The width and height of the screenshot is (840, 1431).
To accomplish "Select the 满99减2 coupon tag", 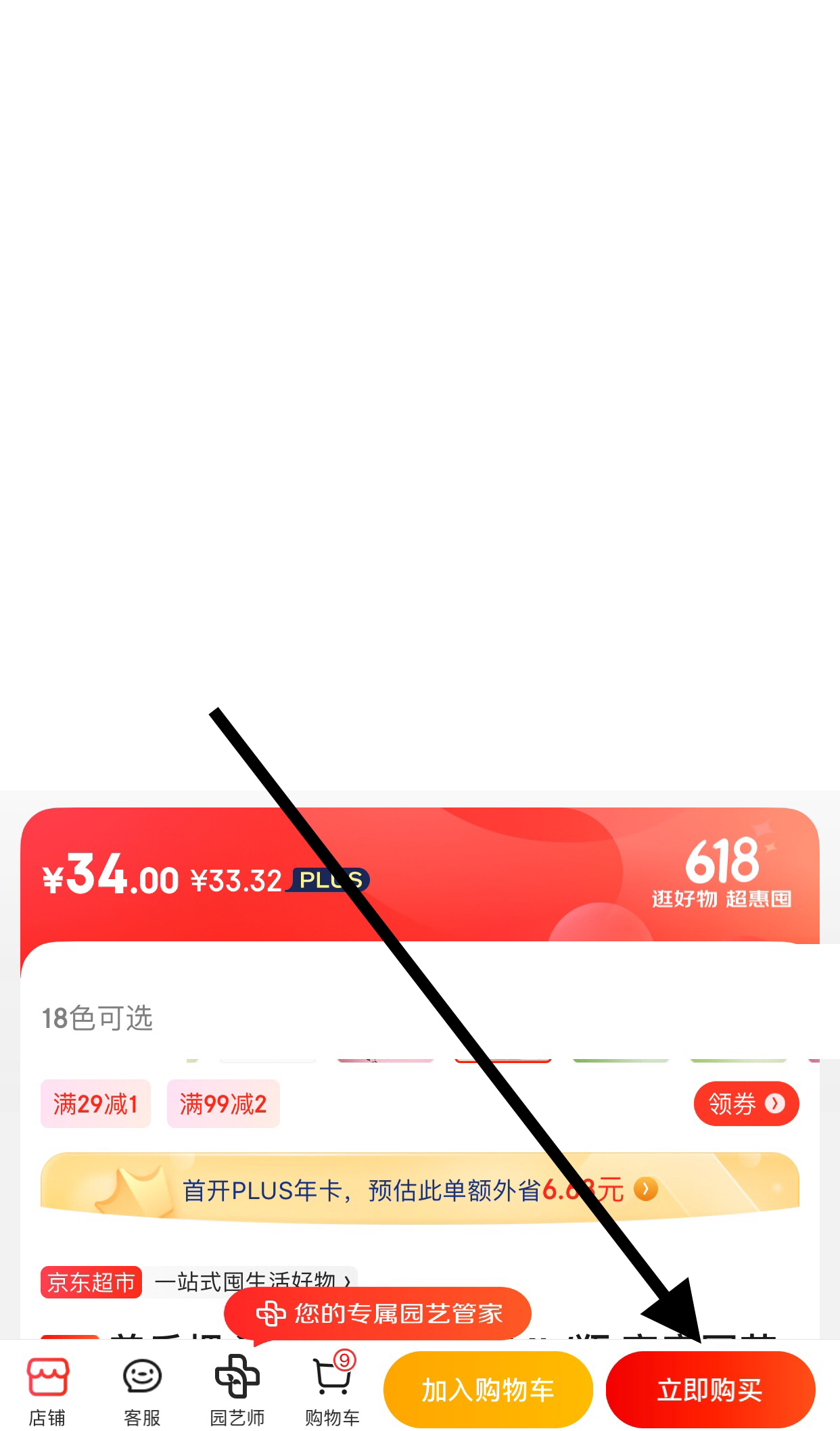I will pos(223,1104).
